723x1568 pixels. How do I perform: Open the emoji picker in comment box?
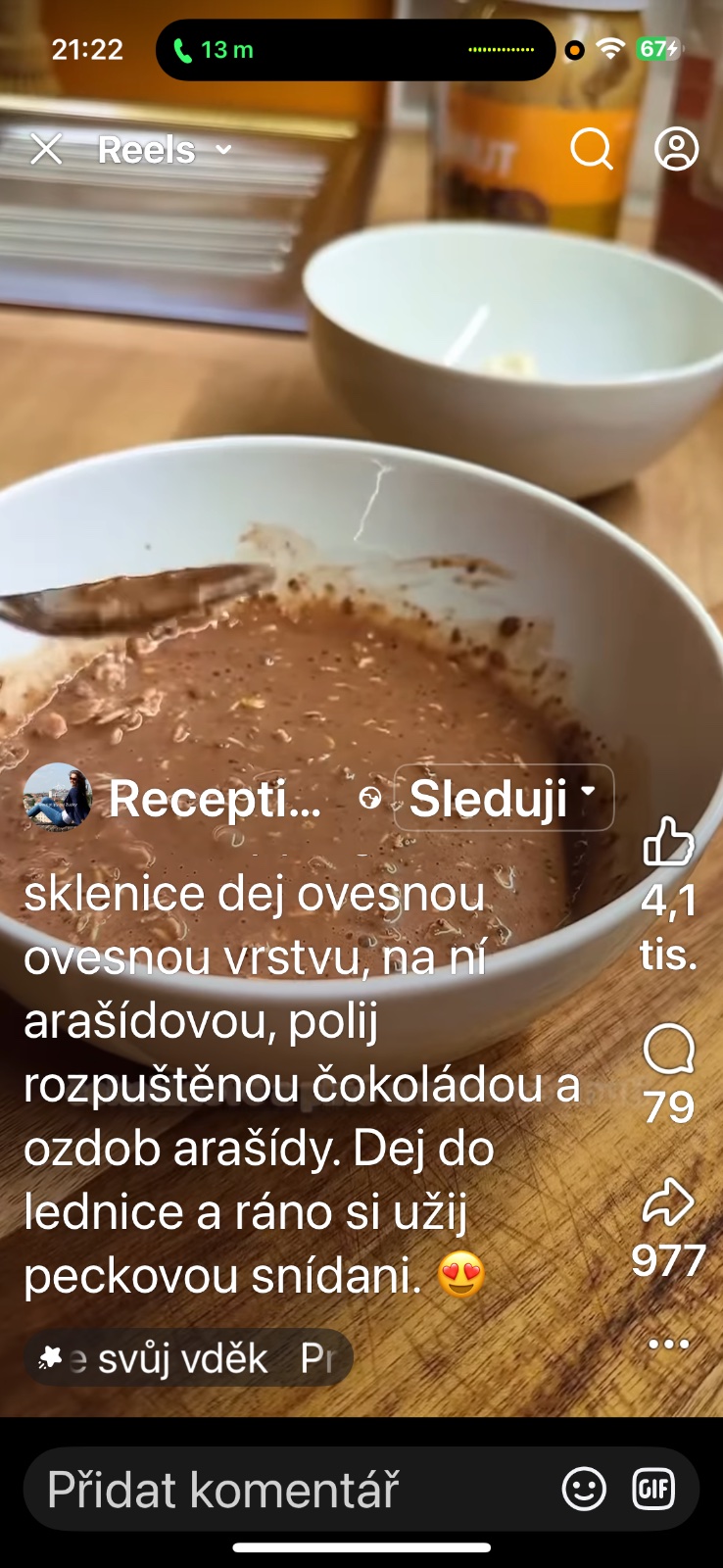(x=584, y=1490)
